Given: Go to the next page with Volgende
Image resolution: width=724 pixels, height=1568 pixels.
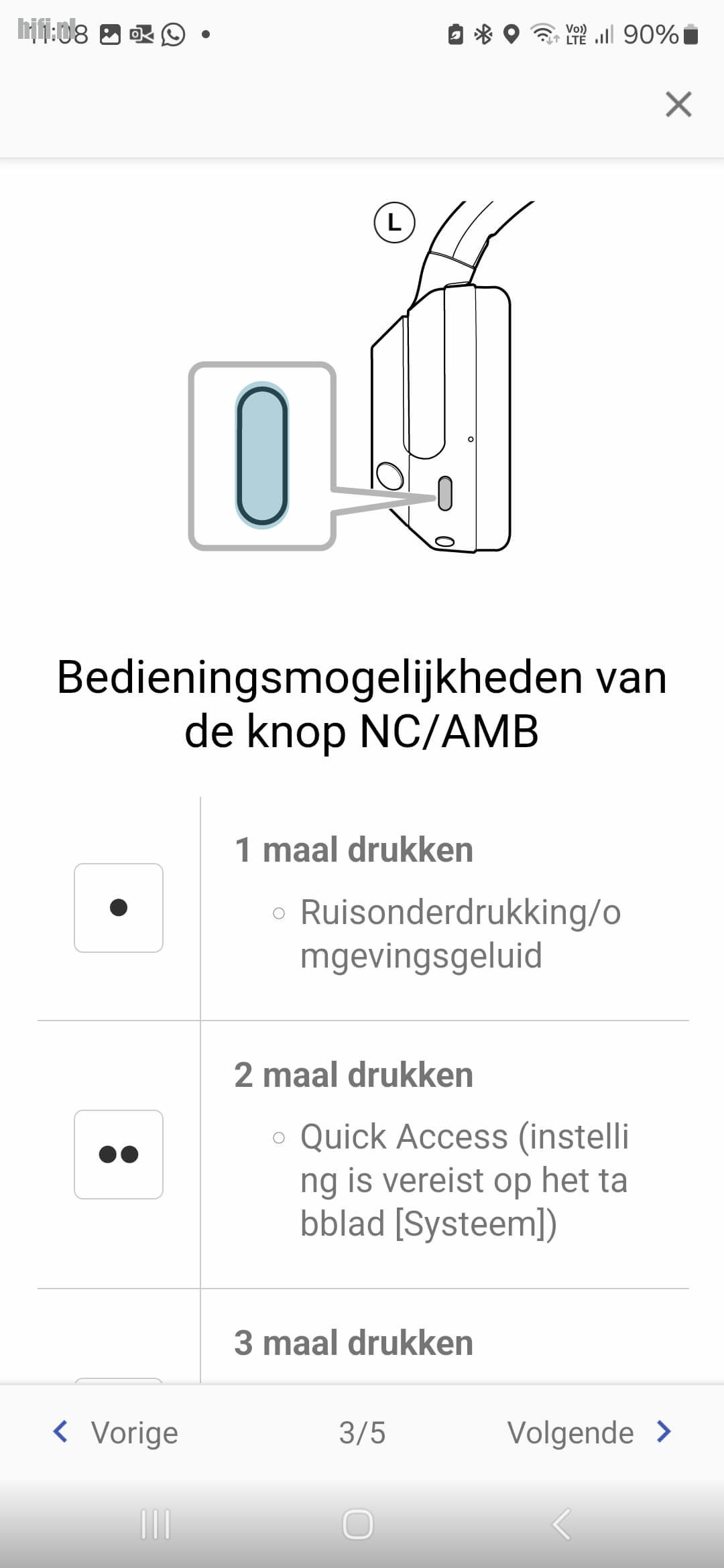Looking at the screenshot, I should coord(589,1433).
